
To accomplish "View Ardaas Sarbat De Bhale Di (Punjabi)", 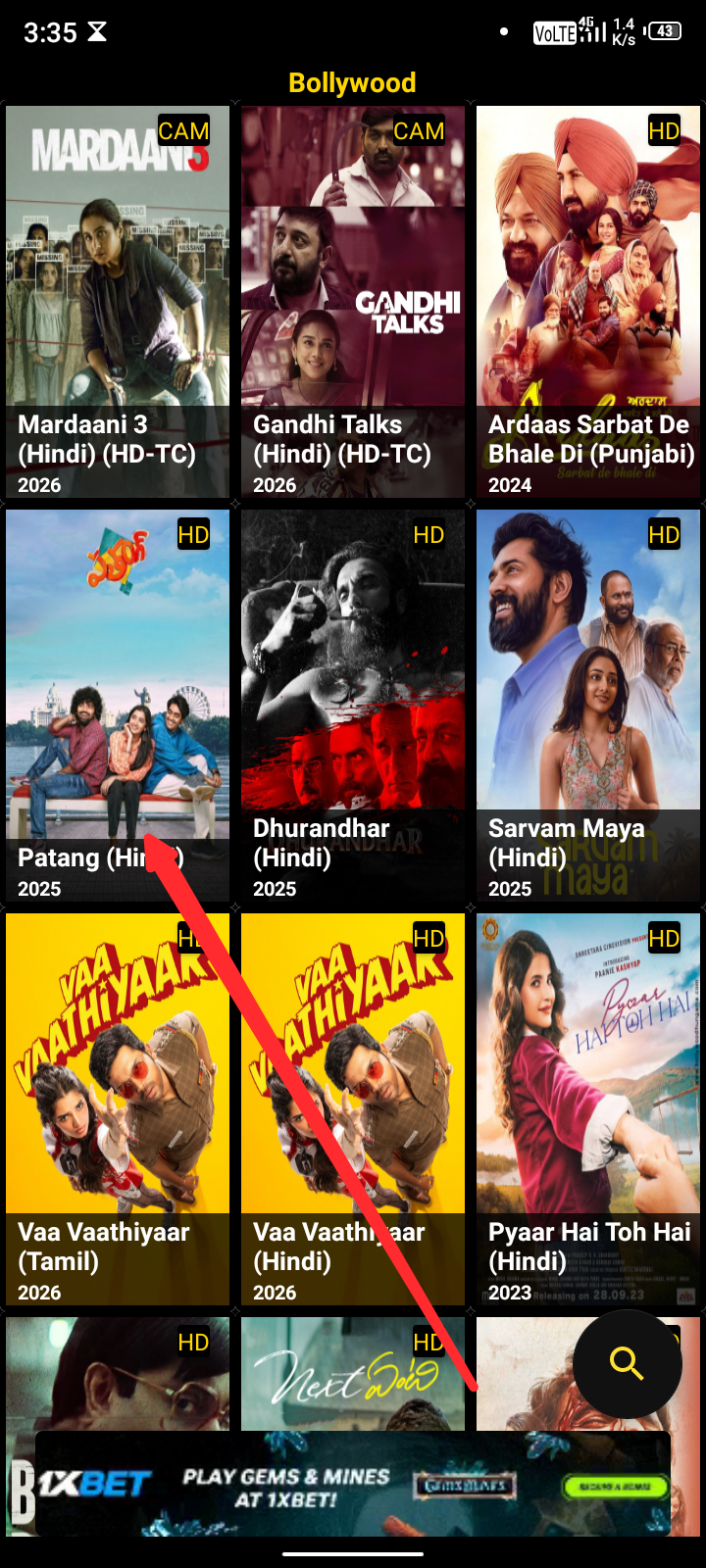I will 588,302.
